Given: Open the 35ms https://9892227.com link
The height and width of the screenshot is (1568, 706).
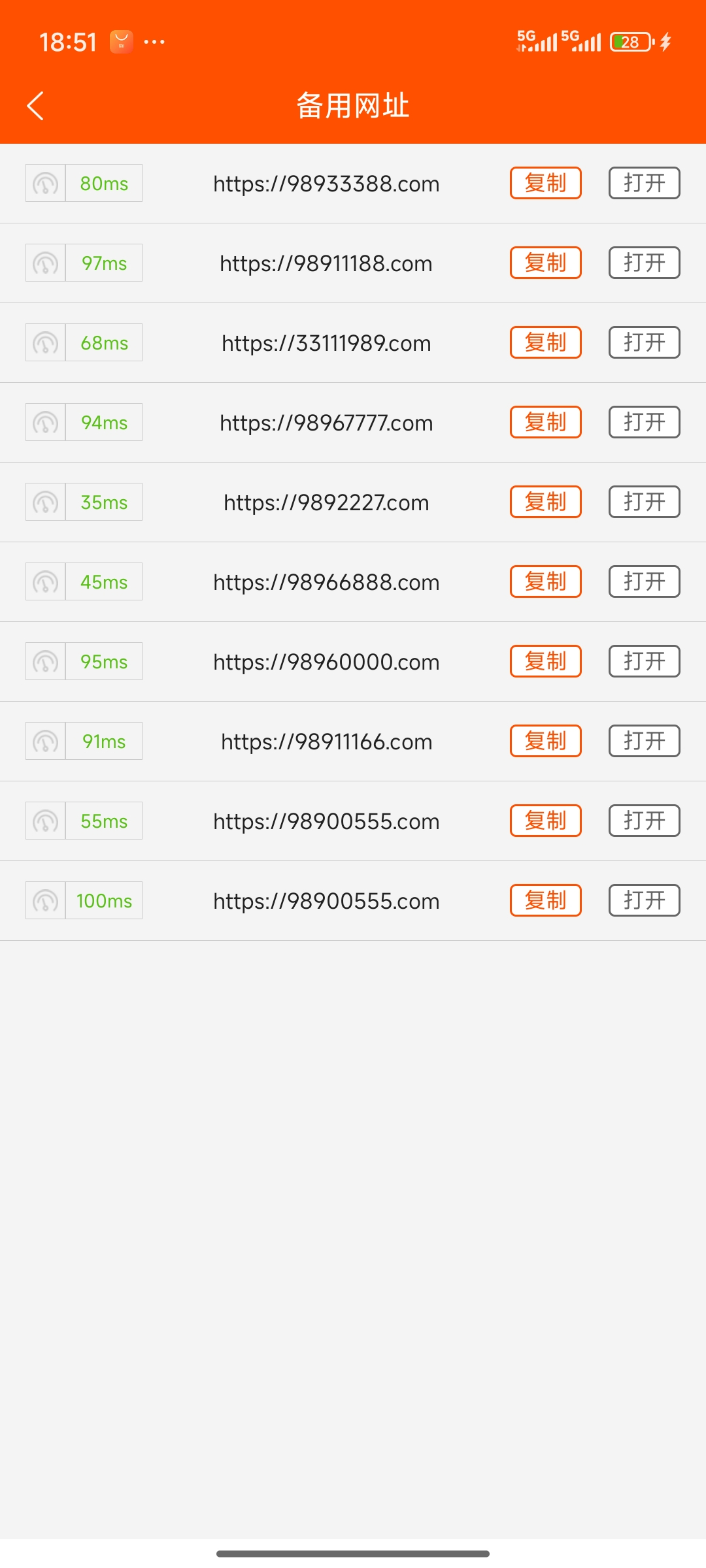Looking at the screenshot, I should (x=644, y=502).
